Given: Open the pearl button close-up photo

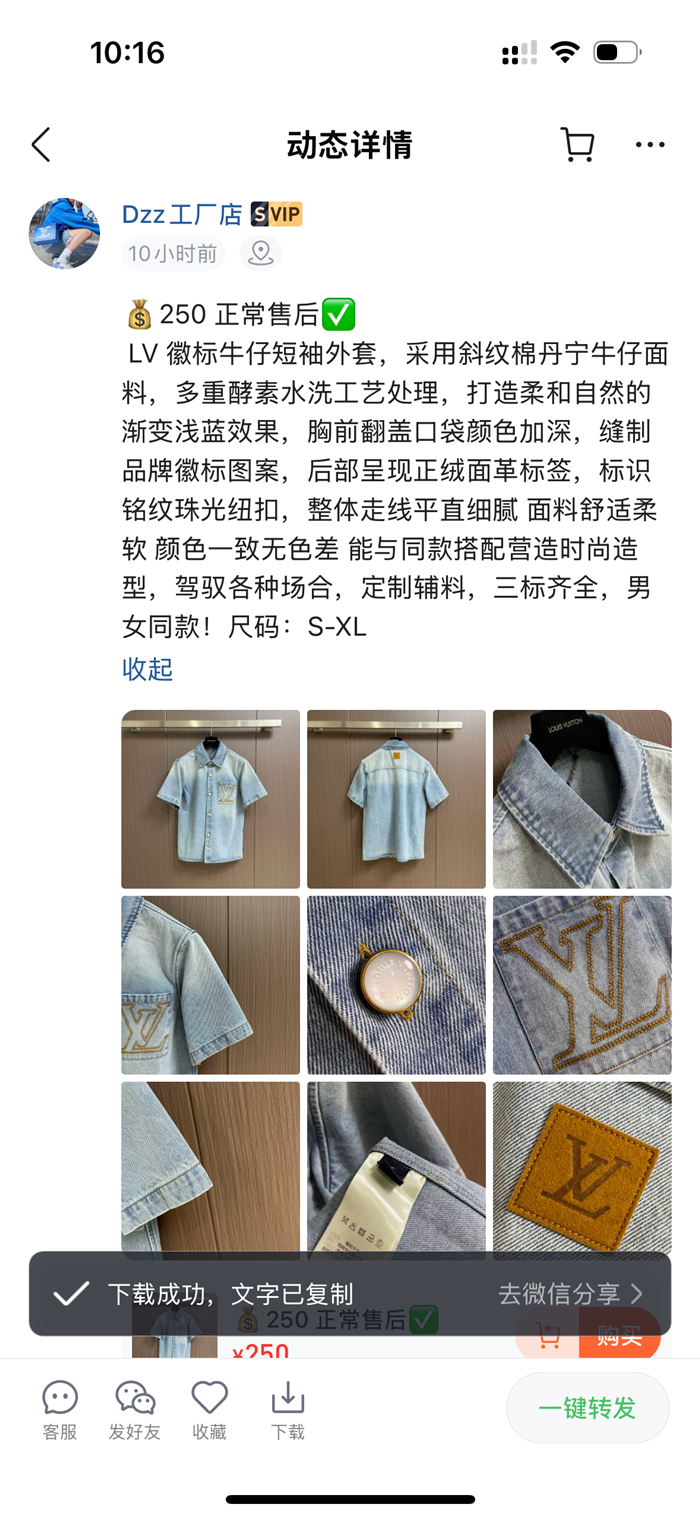Looking at the screenshot, I should pos(396,985).
